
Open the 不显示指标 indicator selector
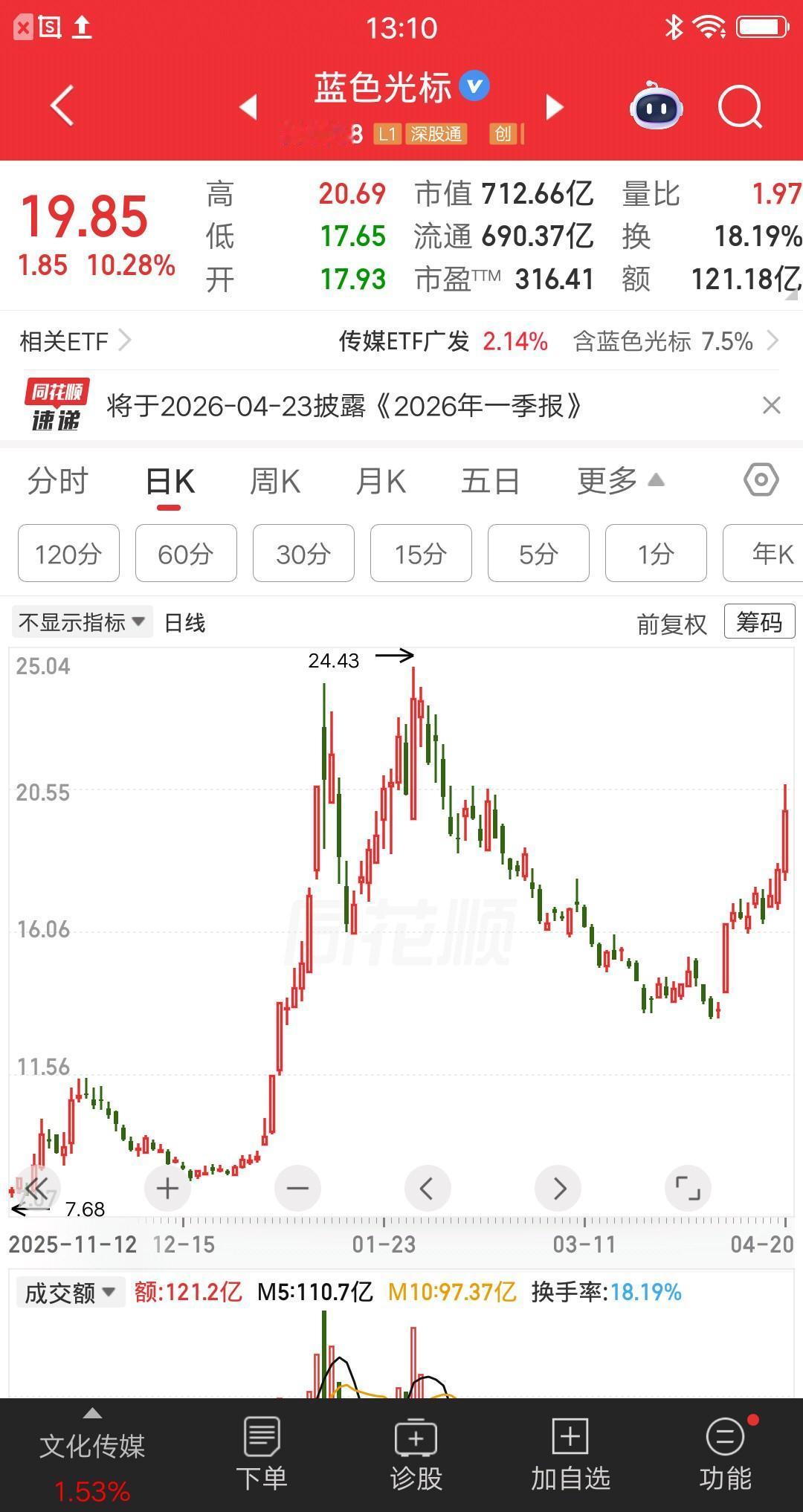(82, 622)
